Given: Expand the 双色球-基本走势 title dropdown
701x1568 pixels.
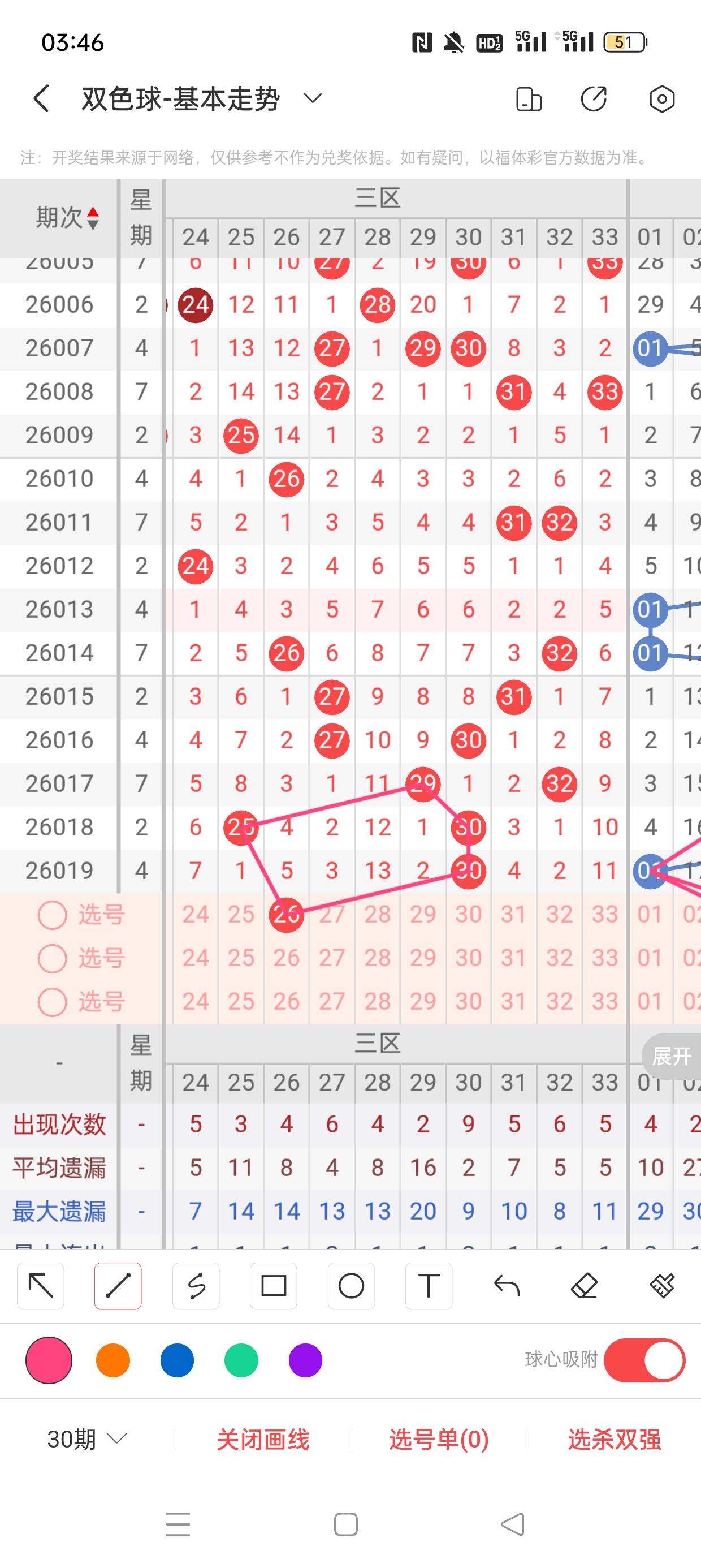Looking at the screenshot, I should point(311,98).
